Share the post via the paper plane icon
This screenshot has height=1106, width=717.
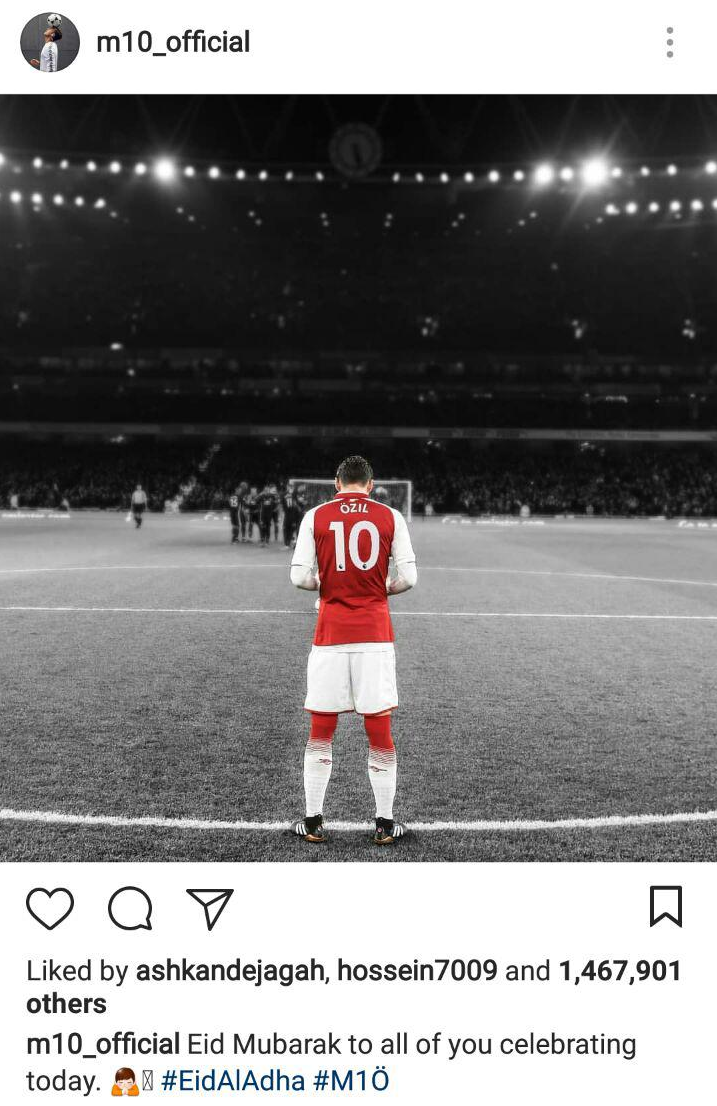209,908
